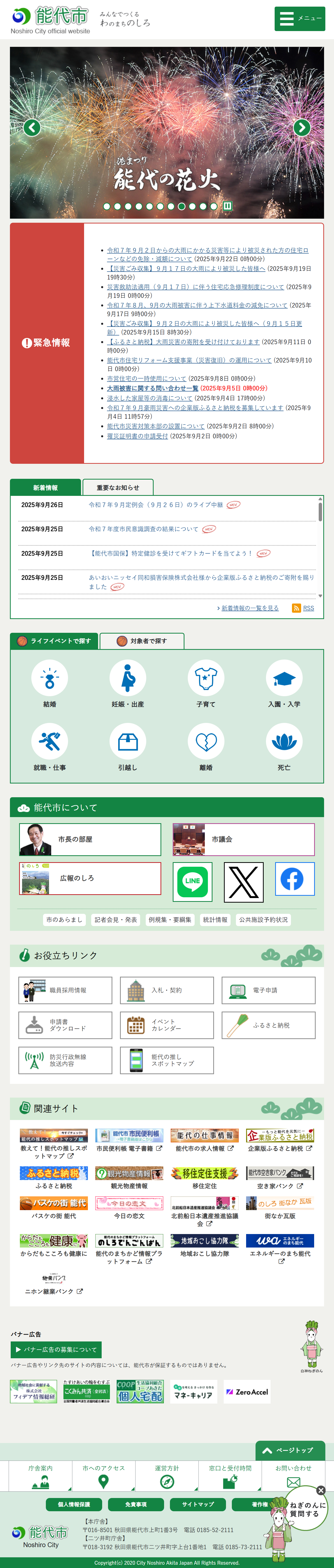Screen dimensions: 334x1568
Task: Open バナー広告の募集について button
Action: point(56,1350)
